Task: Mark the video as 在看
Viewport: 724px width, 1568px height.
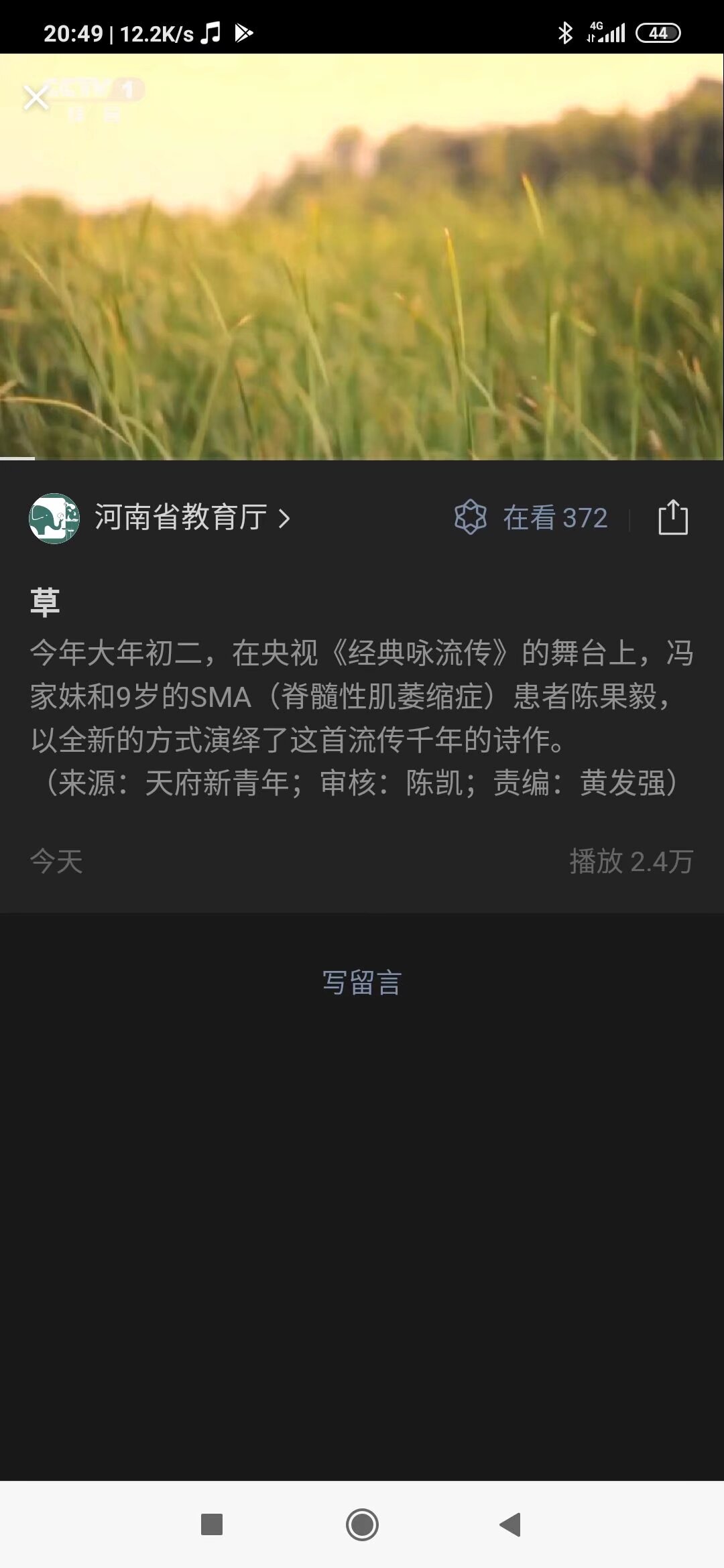Action: 531,518
